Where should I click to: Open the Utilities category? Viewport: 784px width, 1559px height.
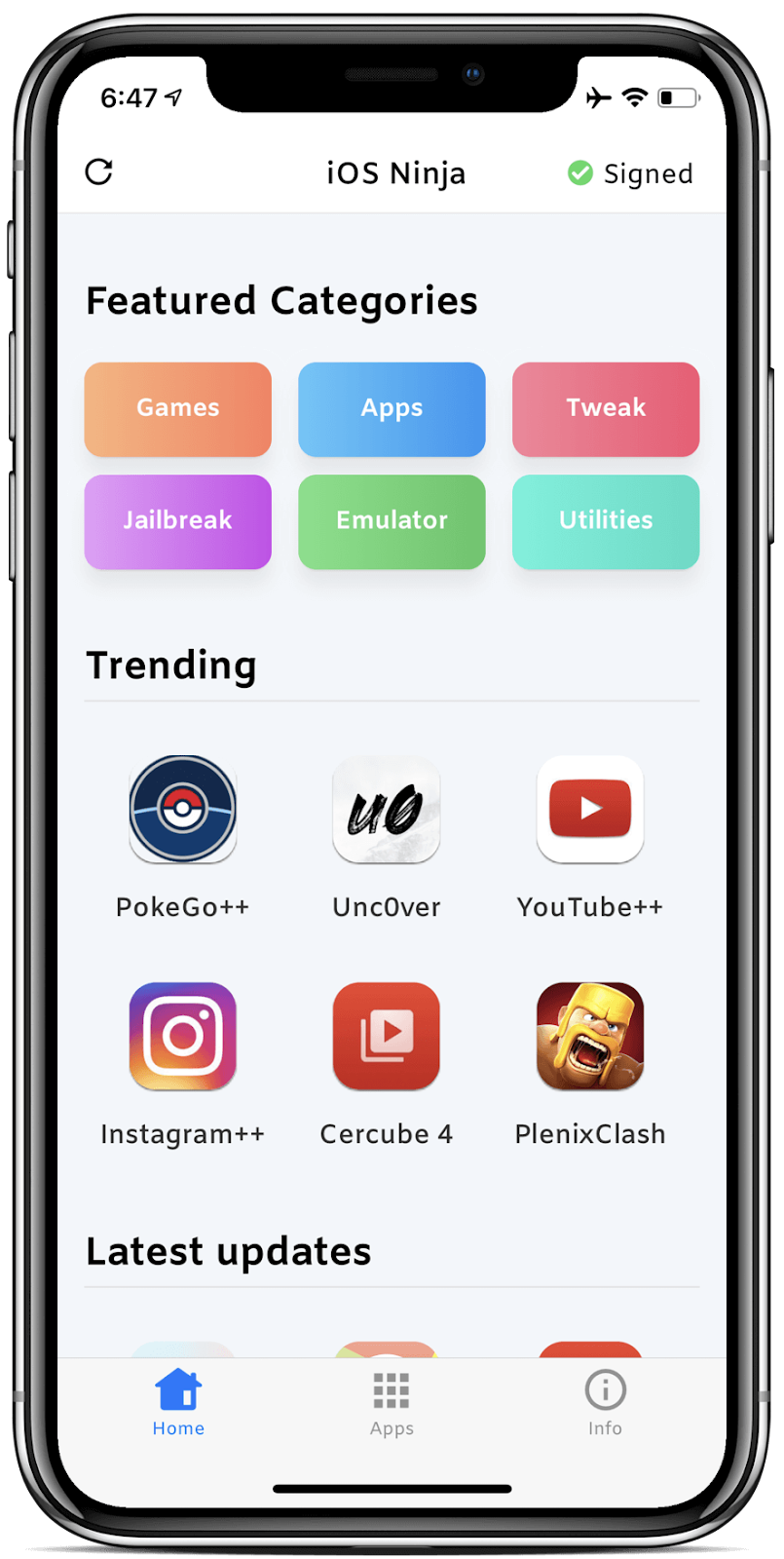[x=606, y=521]
